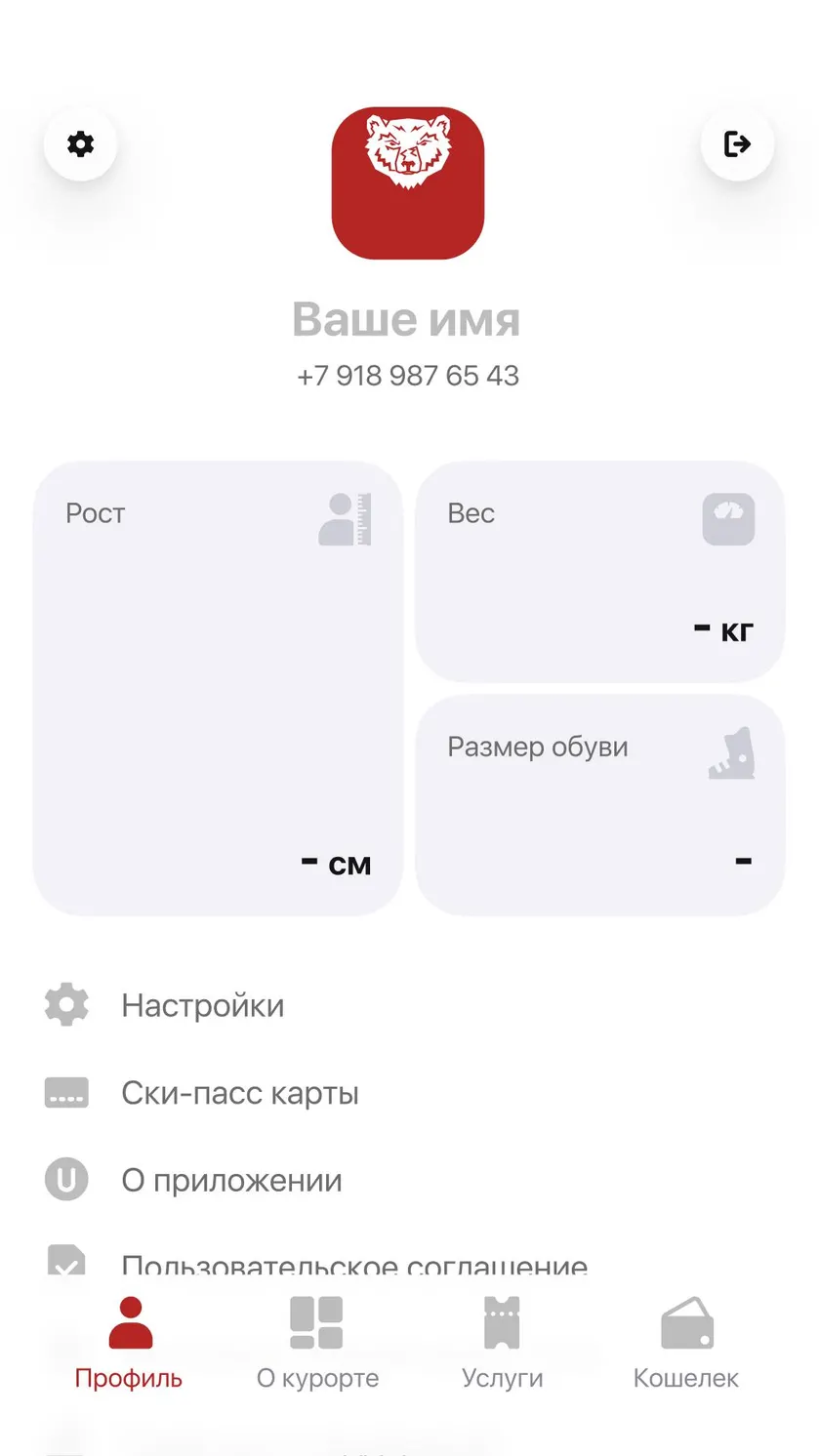Open the settings gear icon at top
The width and height of the screenshot is (819, 1456).
[80, 144]
